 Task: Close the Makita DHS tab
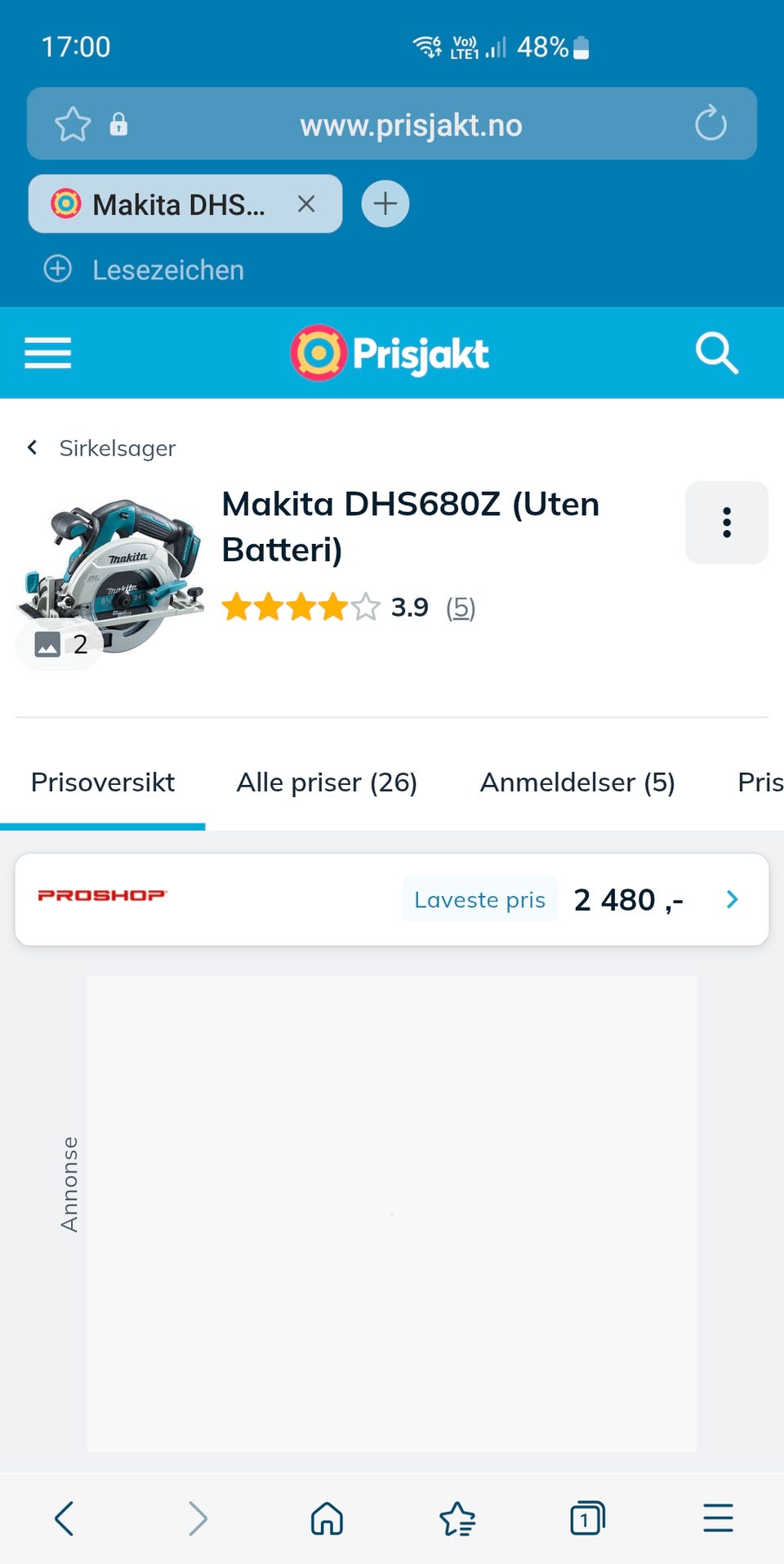coord(307,203)
